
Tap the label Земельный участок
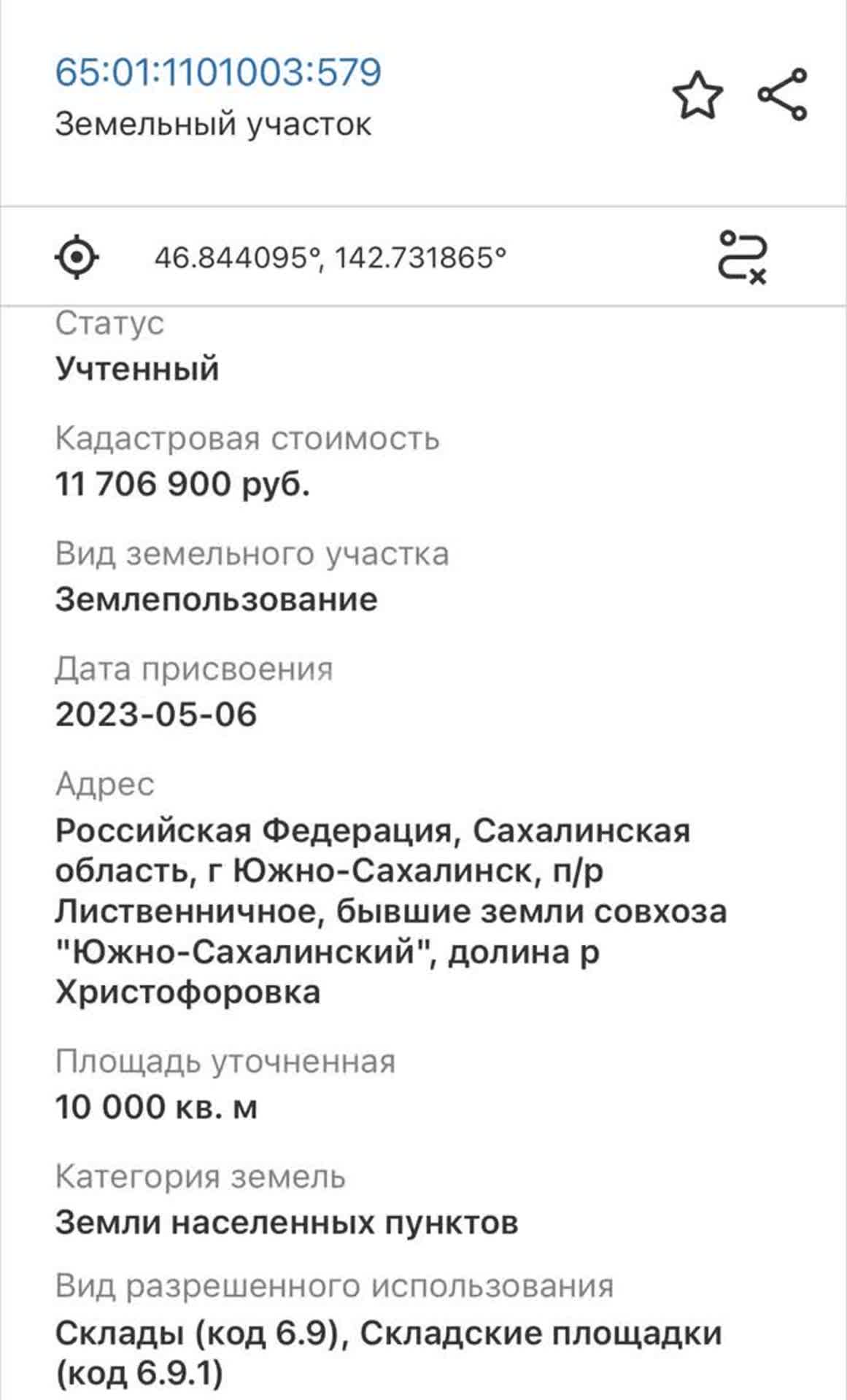pos(213,122)
